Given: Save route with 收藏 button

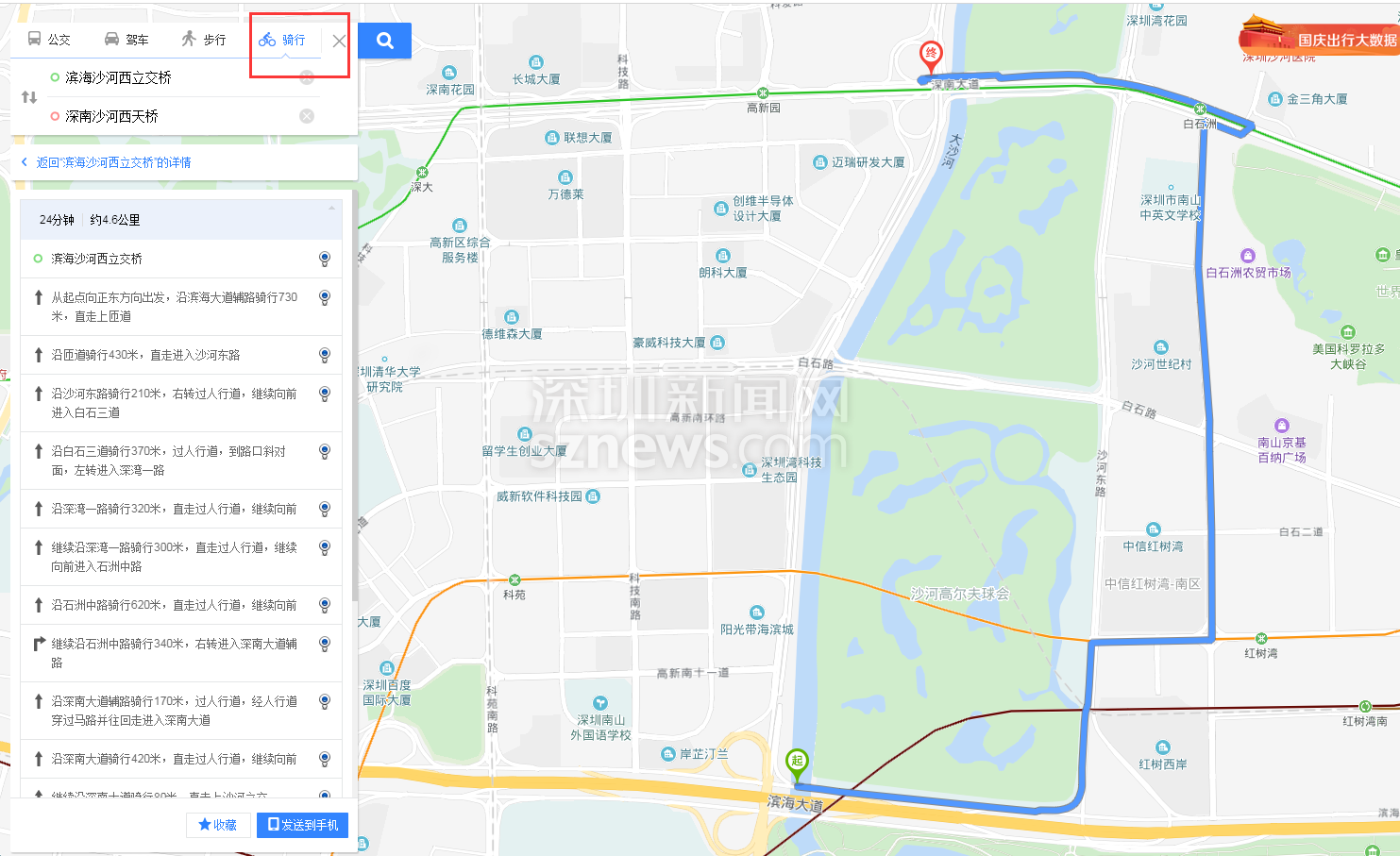Looking at the screenshot, I should [218, 825].
